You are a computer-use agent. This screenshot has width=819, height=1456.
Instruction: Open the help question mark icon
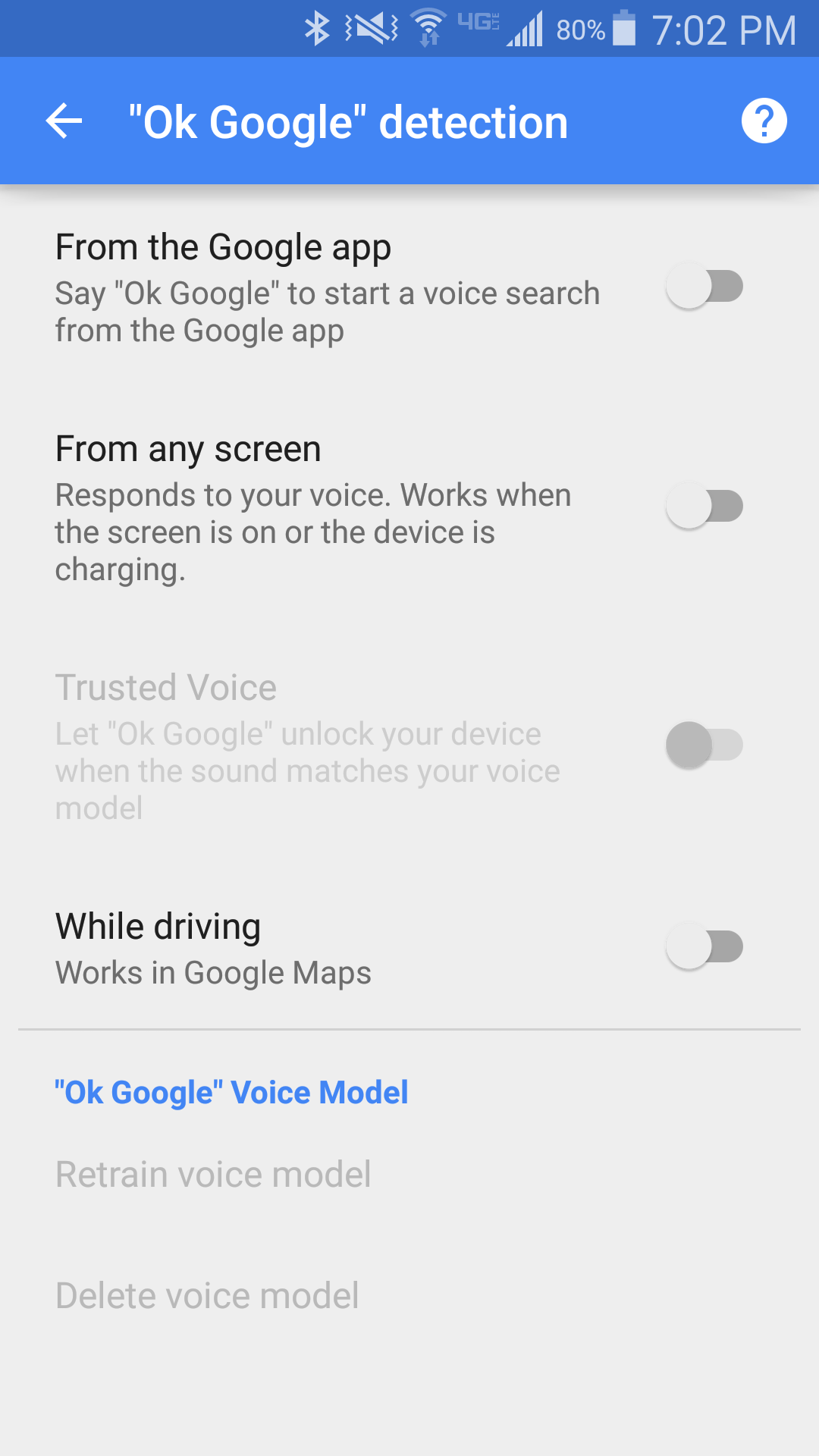click(764, 120)
